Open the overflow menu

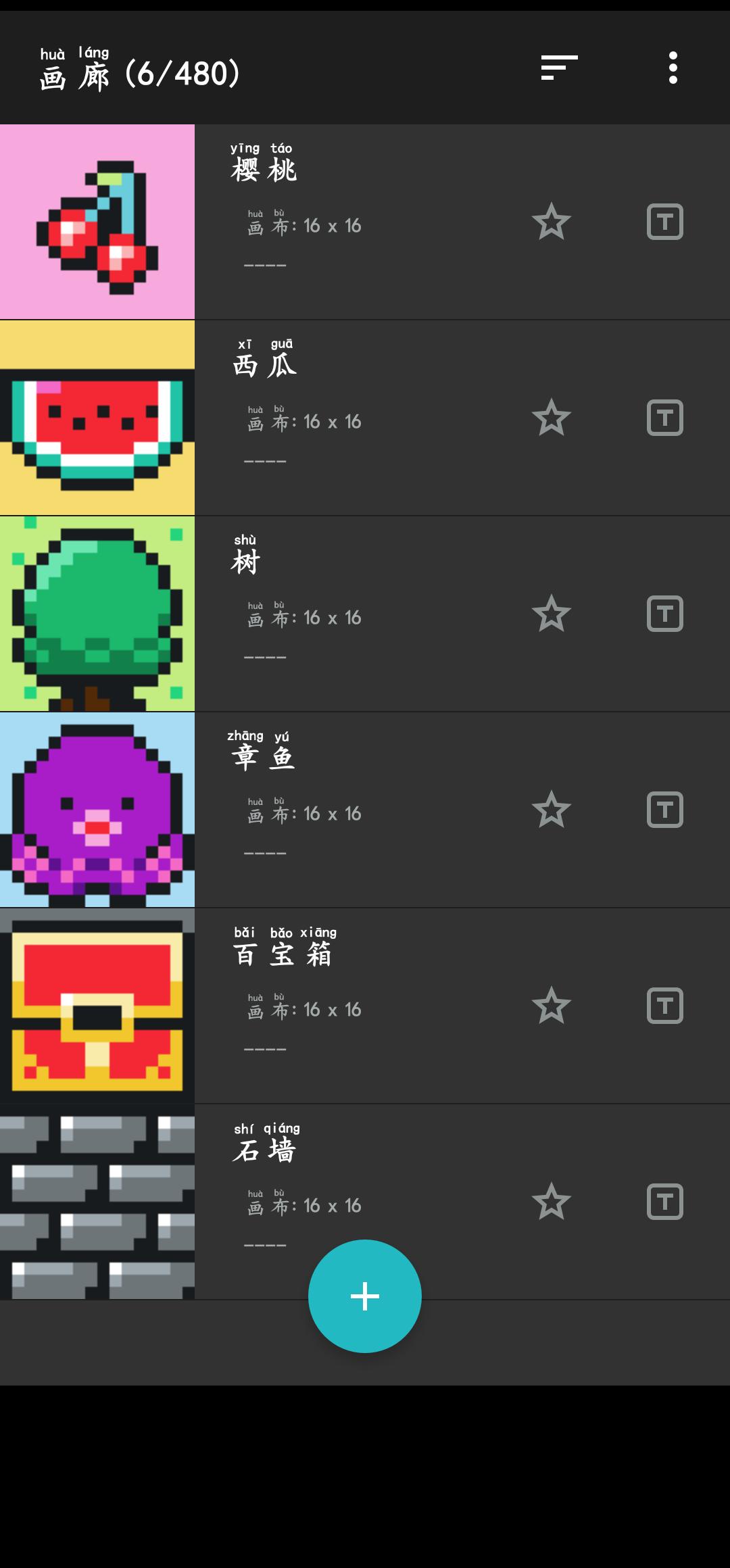[673, 68]
